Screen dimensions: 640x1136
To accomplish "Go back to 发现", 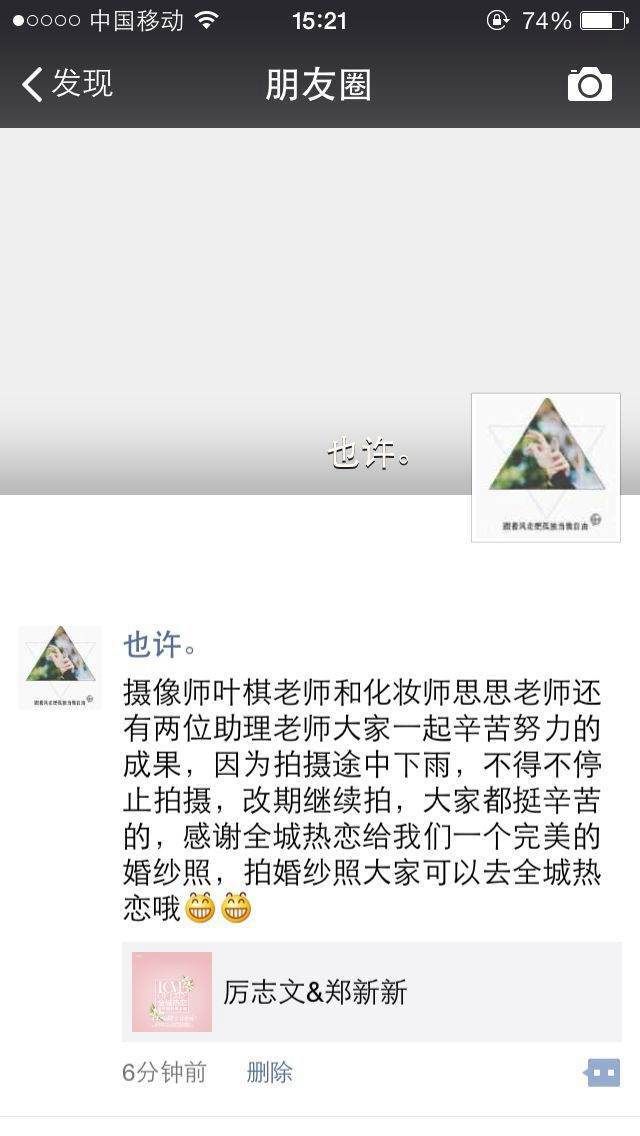I will (x=67, y=85).
